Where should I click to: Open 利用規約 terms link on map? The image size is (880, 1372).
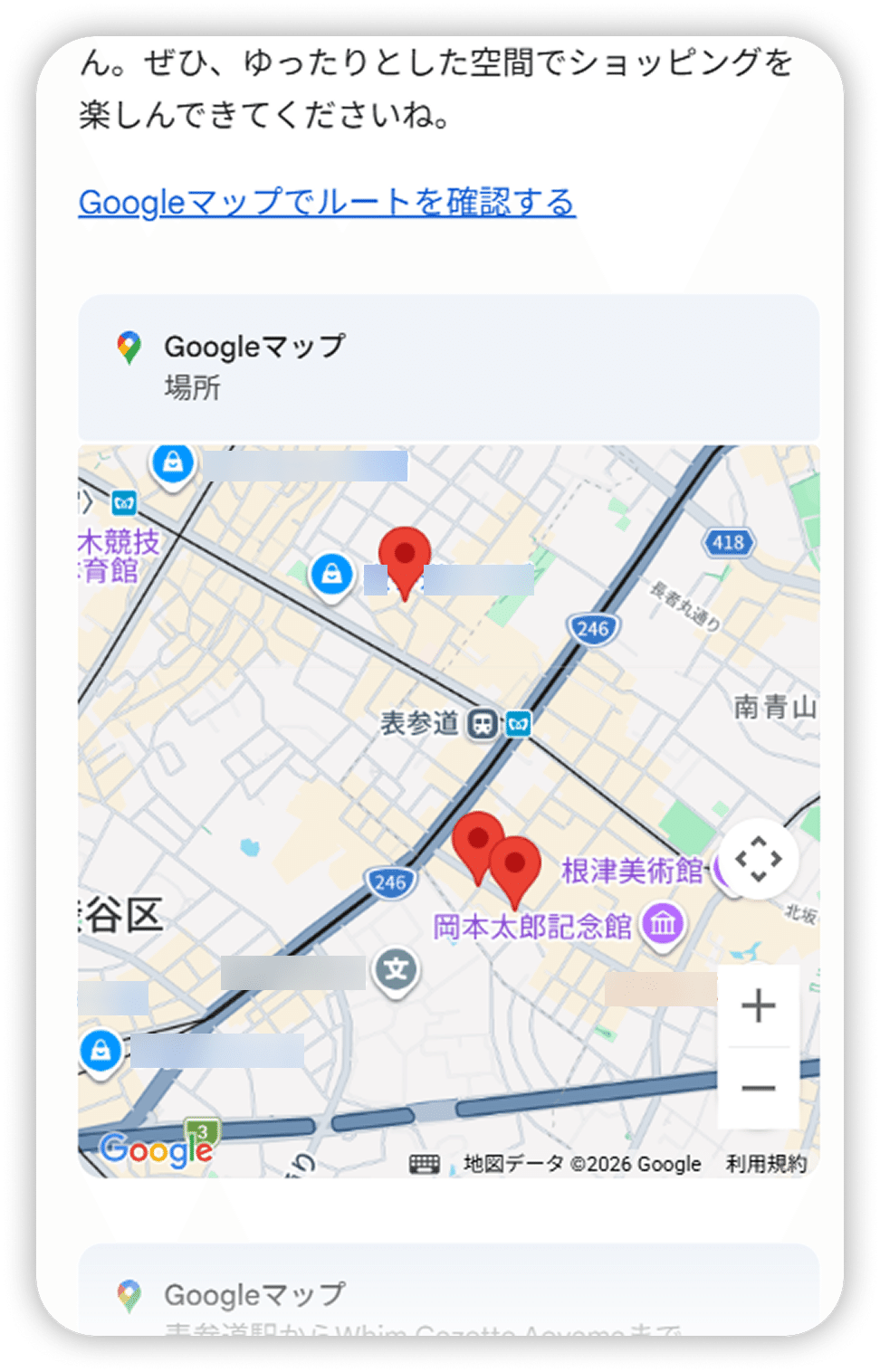coord(766,1164)
